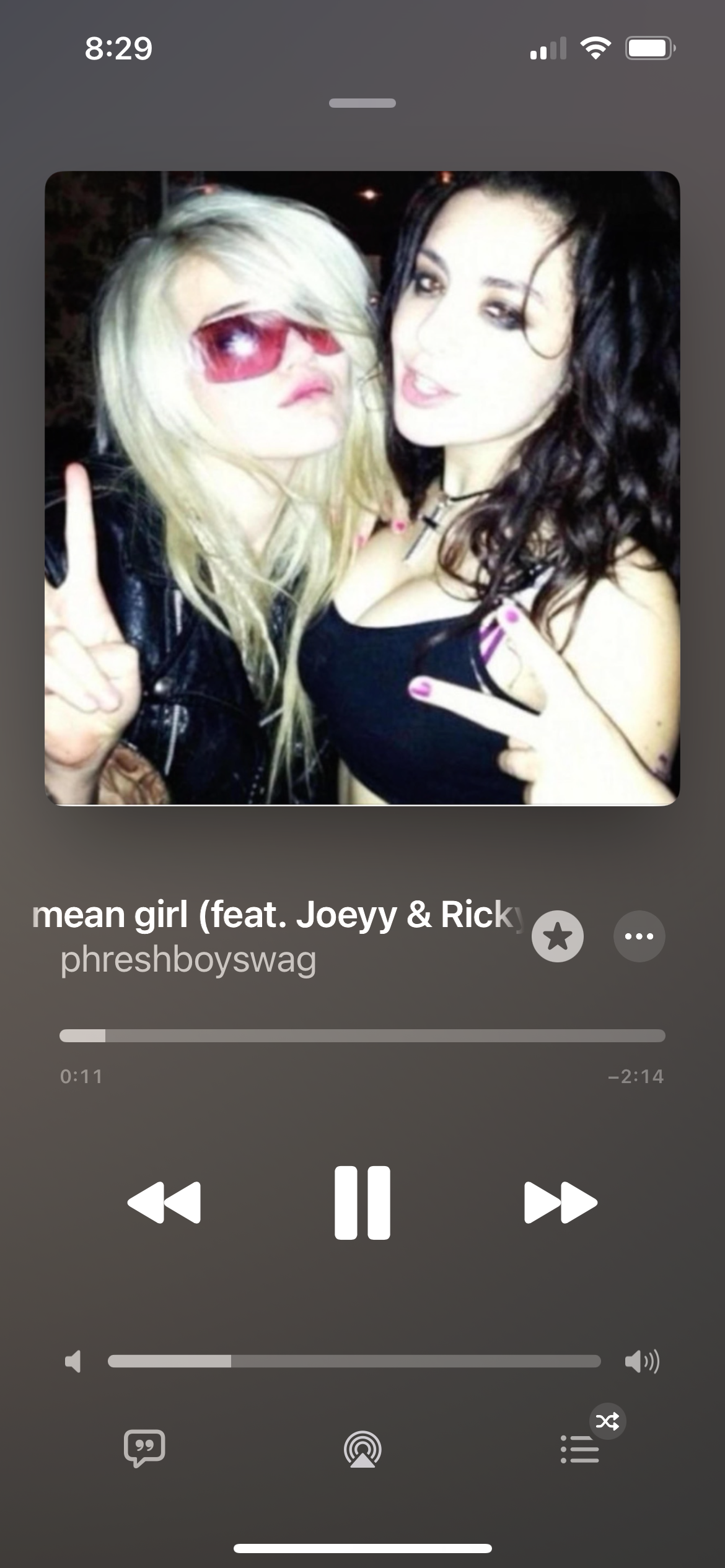Open the artist phreshboyswag
The height and width of the screenshot is (1568, 725).
(188, 959)
